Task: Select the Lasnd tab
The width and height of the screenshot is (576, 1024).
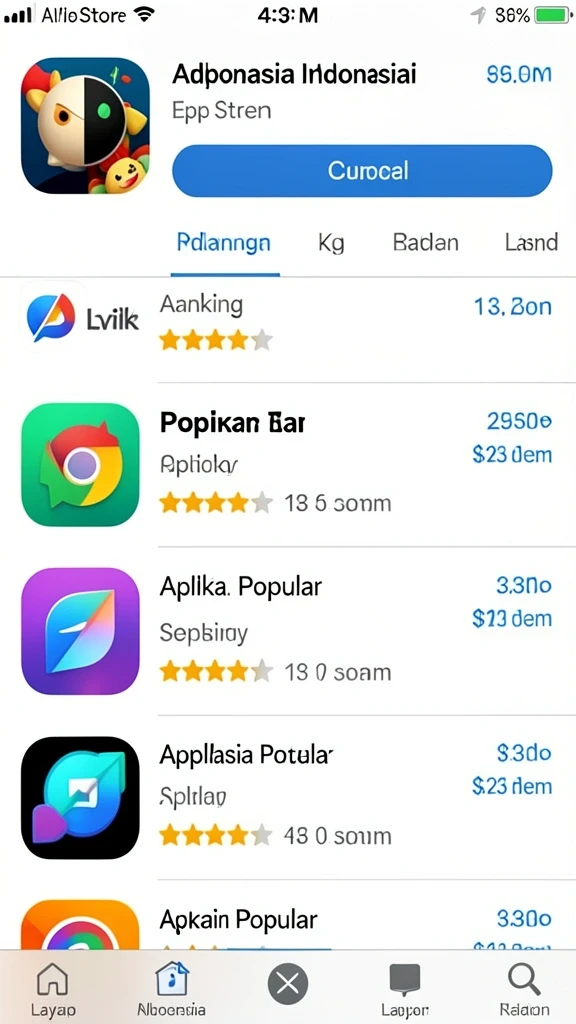Action: pos(531,243)
